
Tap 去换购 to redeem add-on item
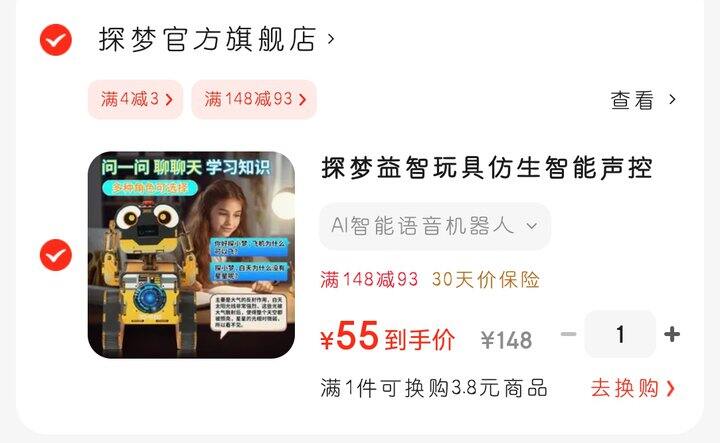pos(632,388)
